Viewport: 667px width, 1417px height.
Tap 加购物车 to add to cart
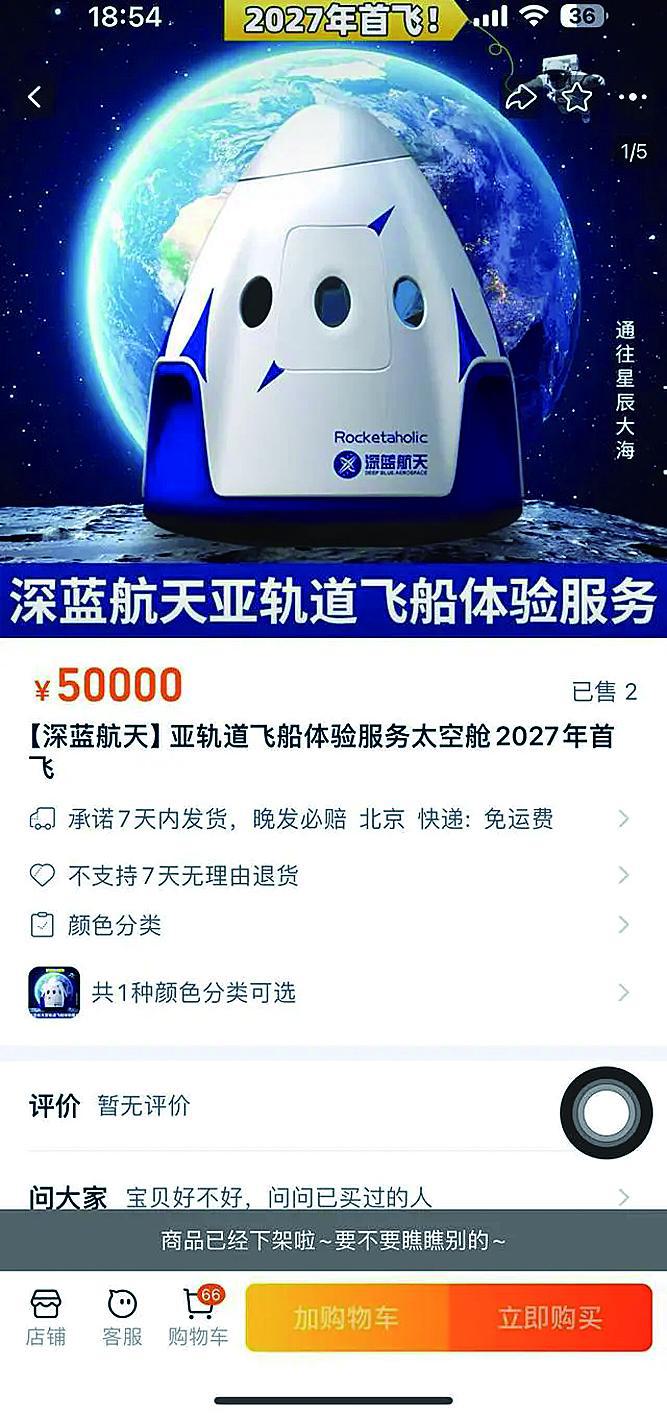coord(347,1318)
